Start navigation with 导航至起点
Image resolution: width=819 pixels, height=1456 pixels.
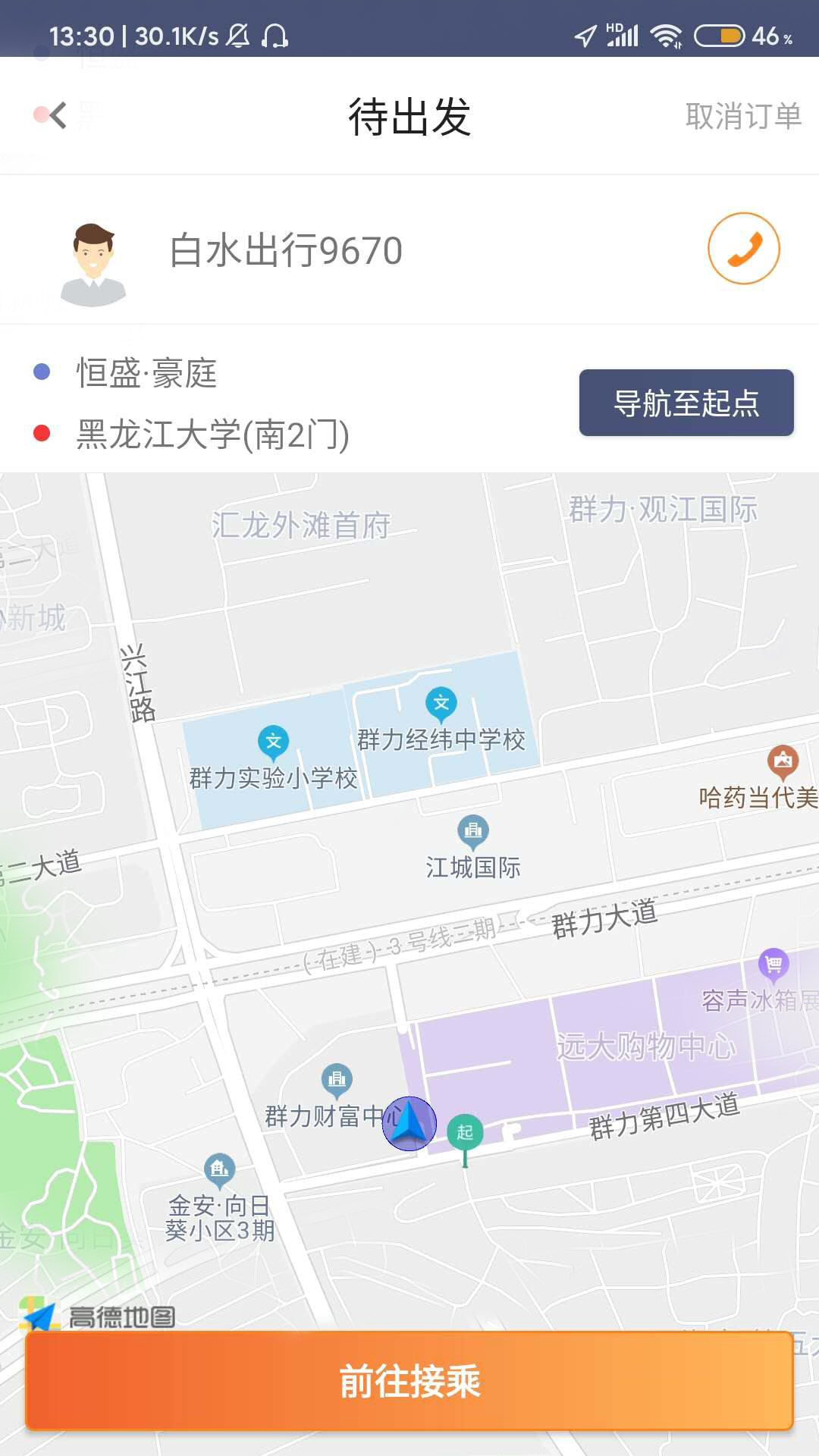(x=686, y=403)
